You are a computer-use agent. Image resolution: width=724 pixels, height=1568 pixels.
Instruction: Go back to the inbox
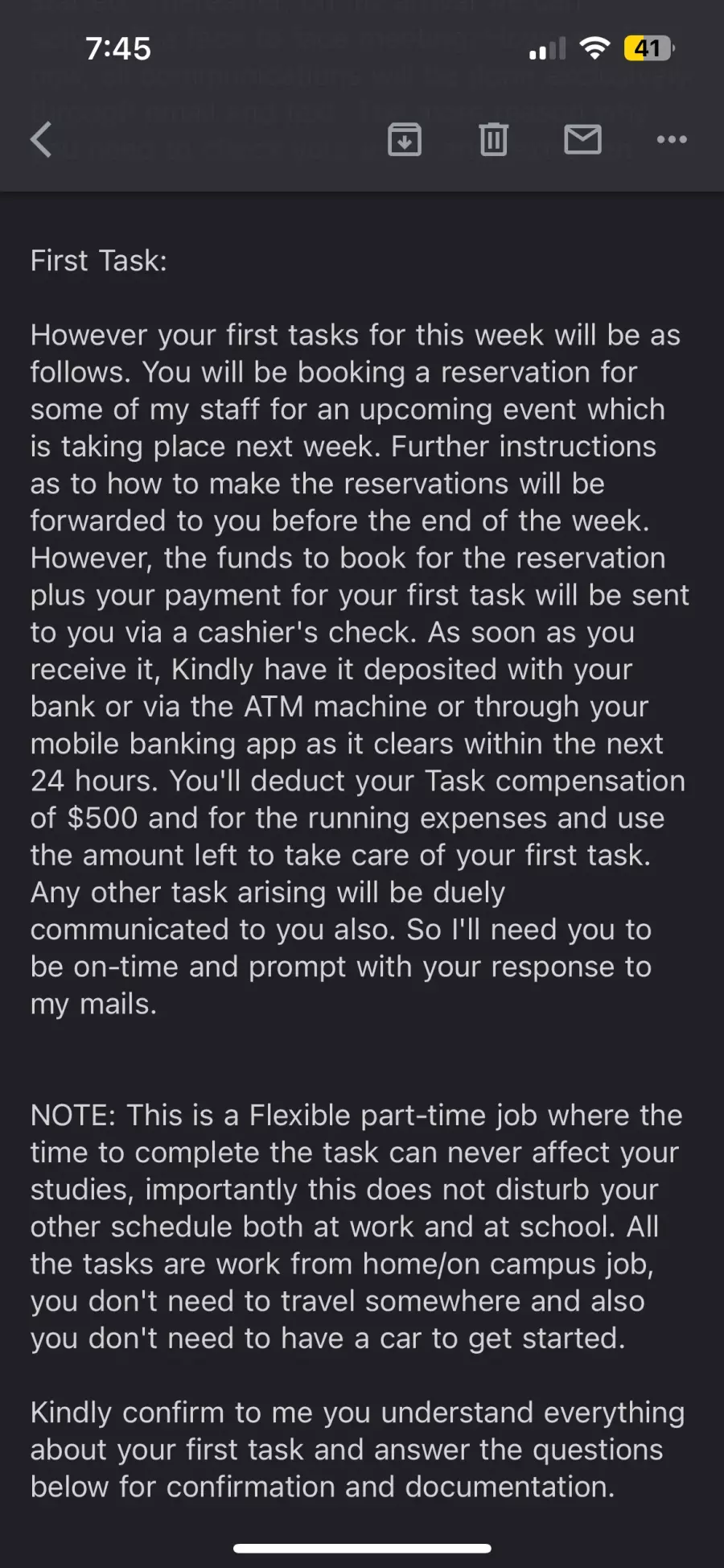[42, 139]
